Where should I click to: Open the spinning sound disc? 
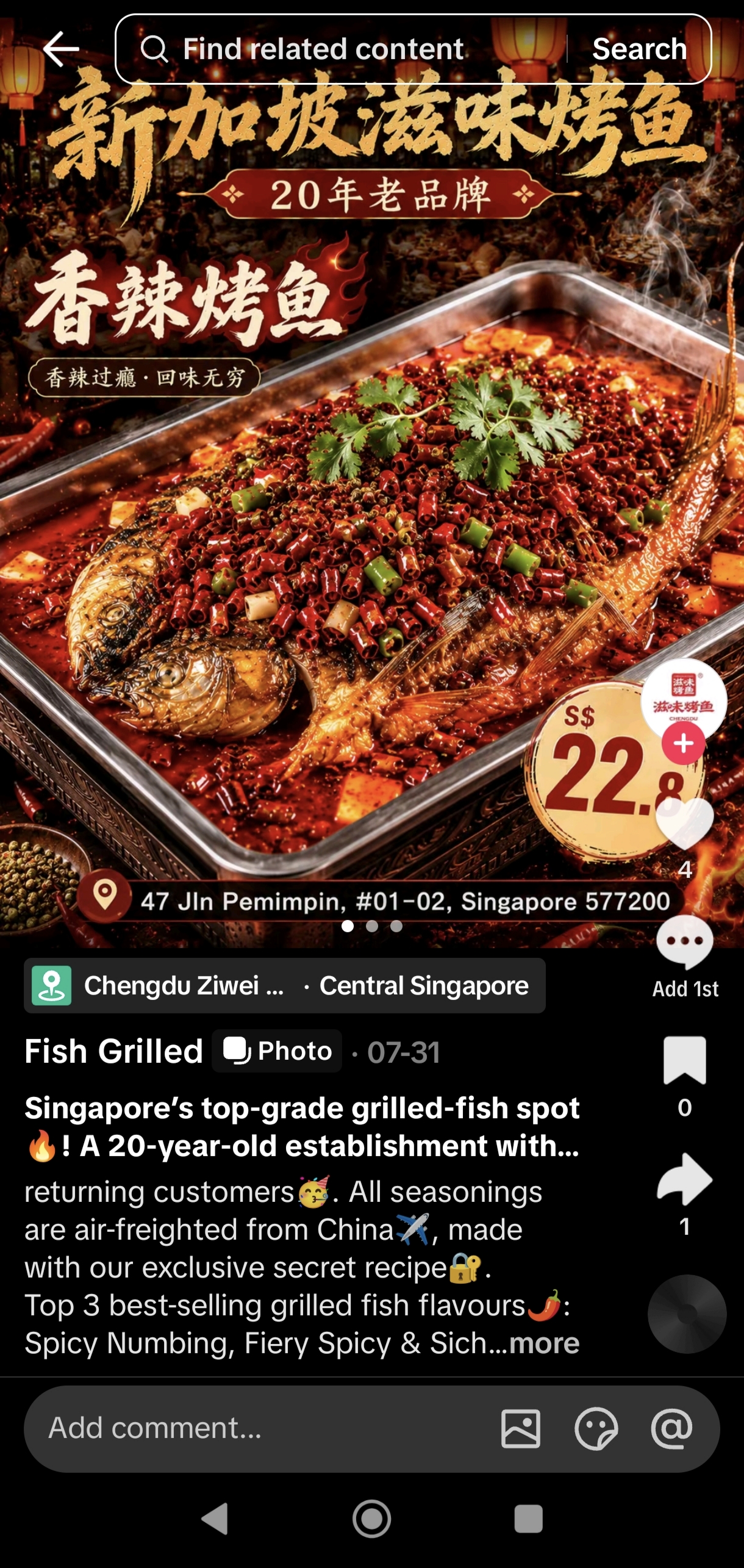coord(687,1314)
